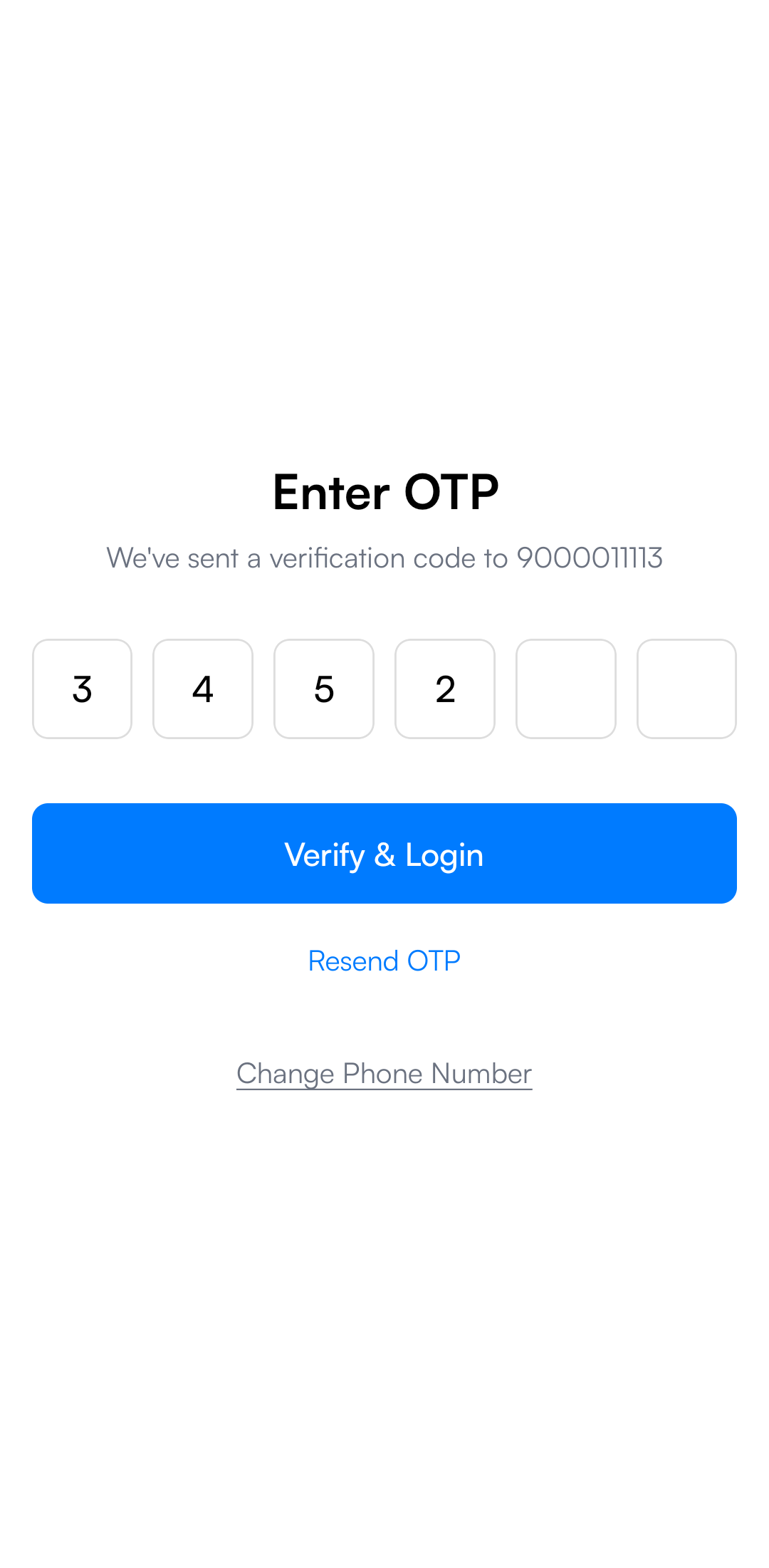Focus the sixth empty OTP box
The height and width of the screenshot is (1568, 769).
[686, 689]
